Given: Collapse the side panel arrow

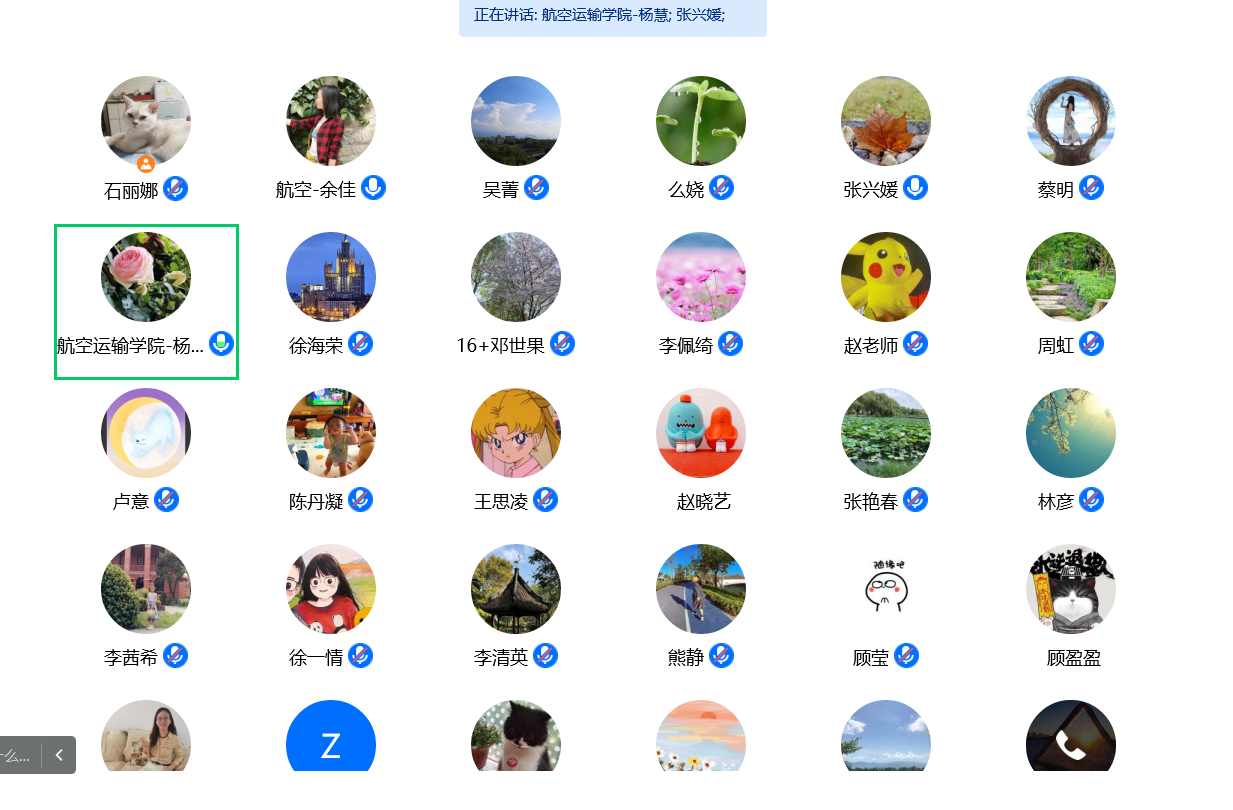Looking at the screenshot, I should 60,755.
